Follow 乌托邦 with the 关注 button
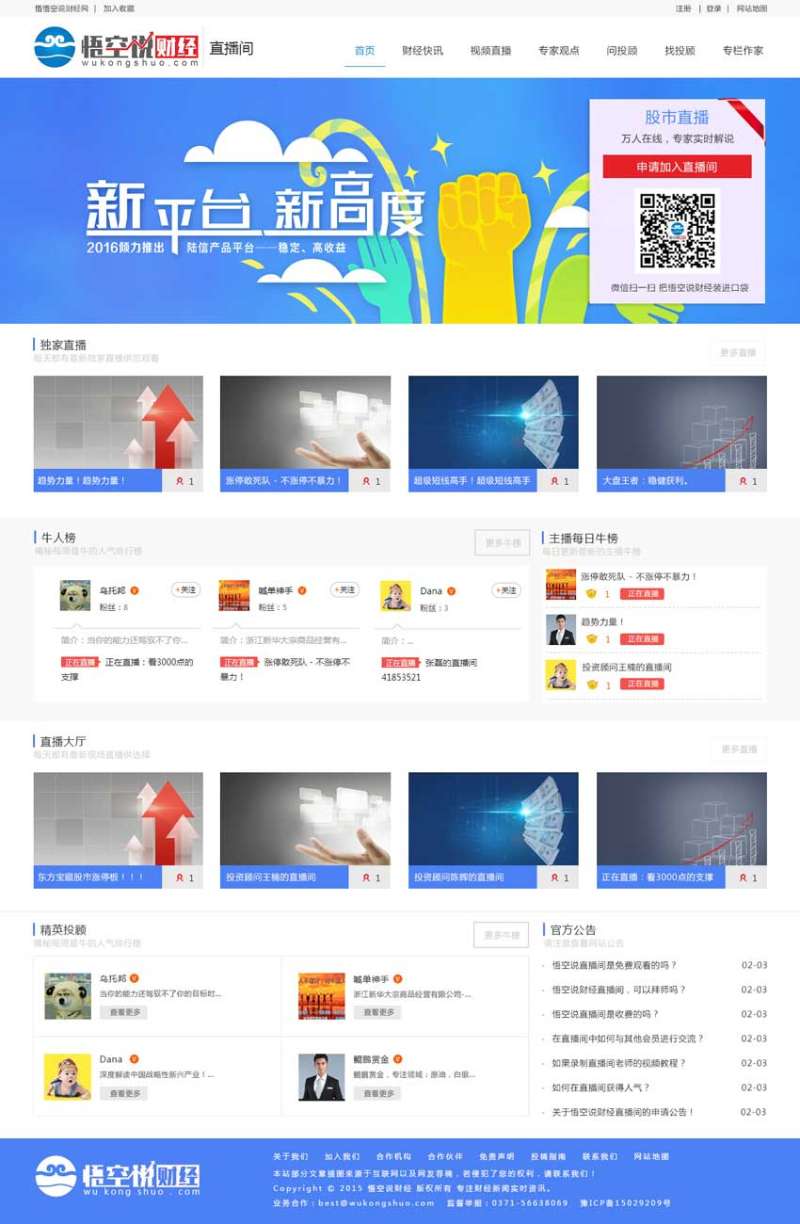Screen dimensions: 800x1224 (185, 590)
